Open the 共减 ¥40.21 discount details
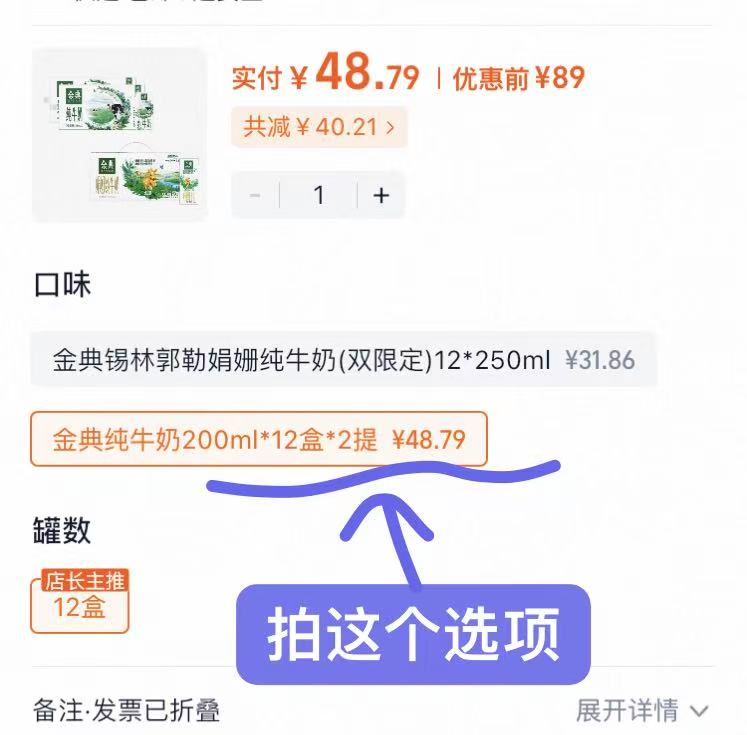The image size is (747, 735). tap(318, 127)
